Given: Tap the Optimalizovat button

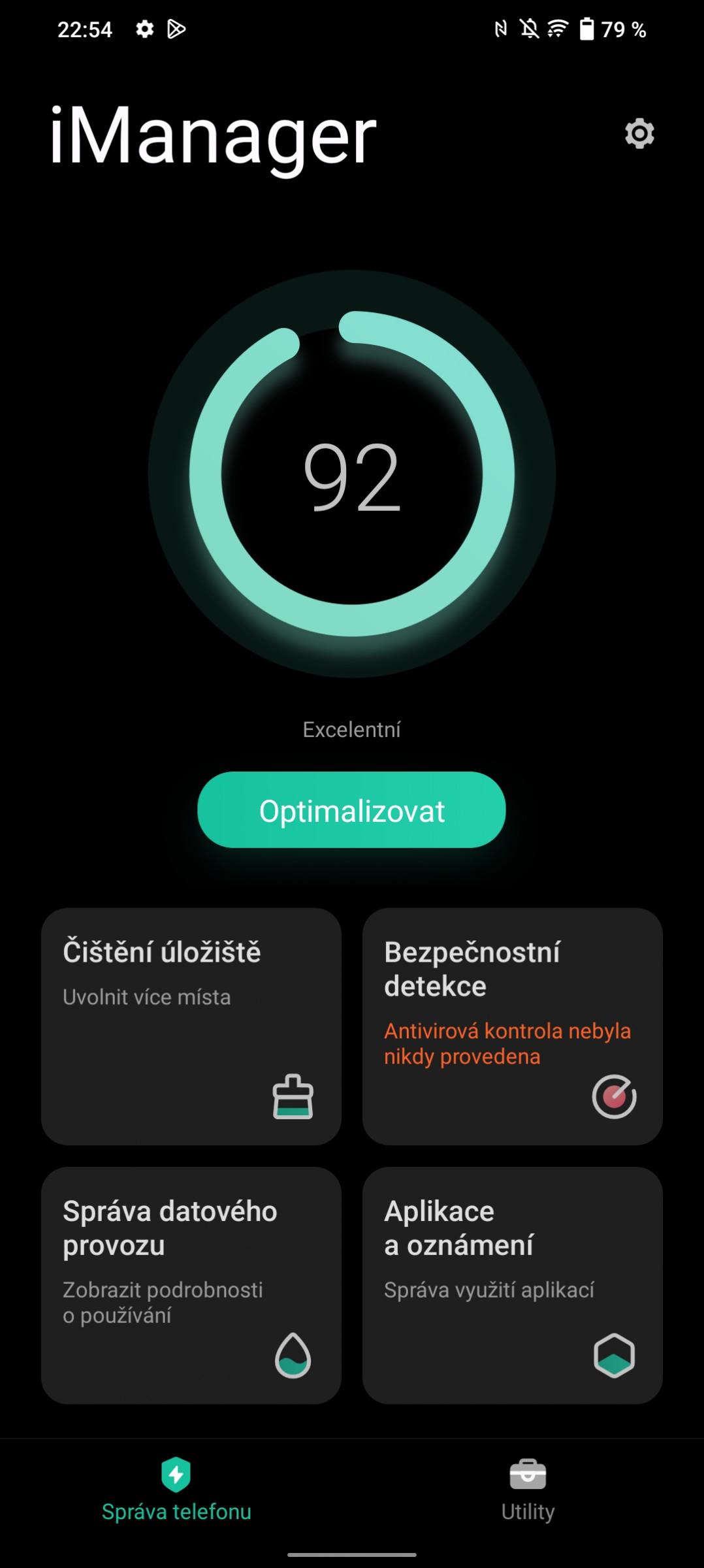Looking at the screenshot, I should [x=351, y=810].
